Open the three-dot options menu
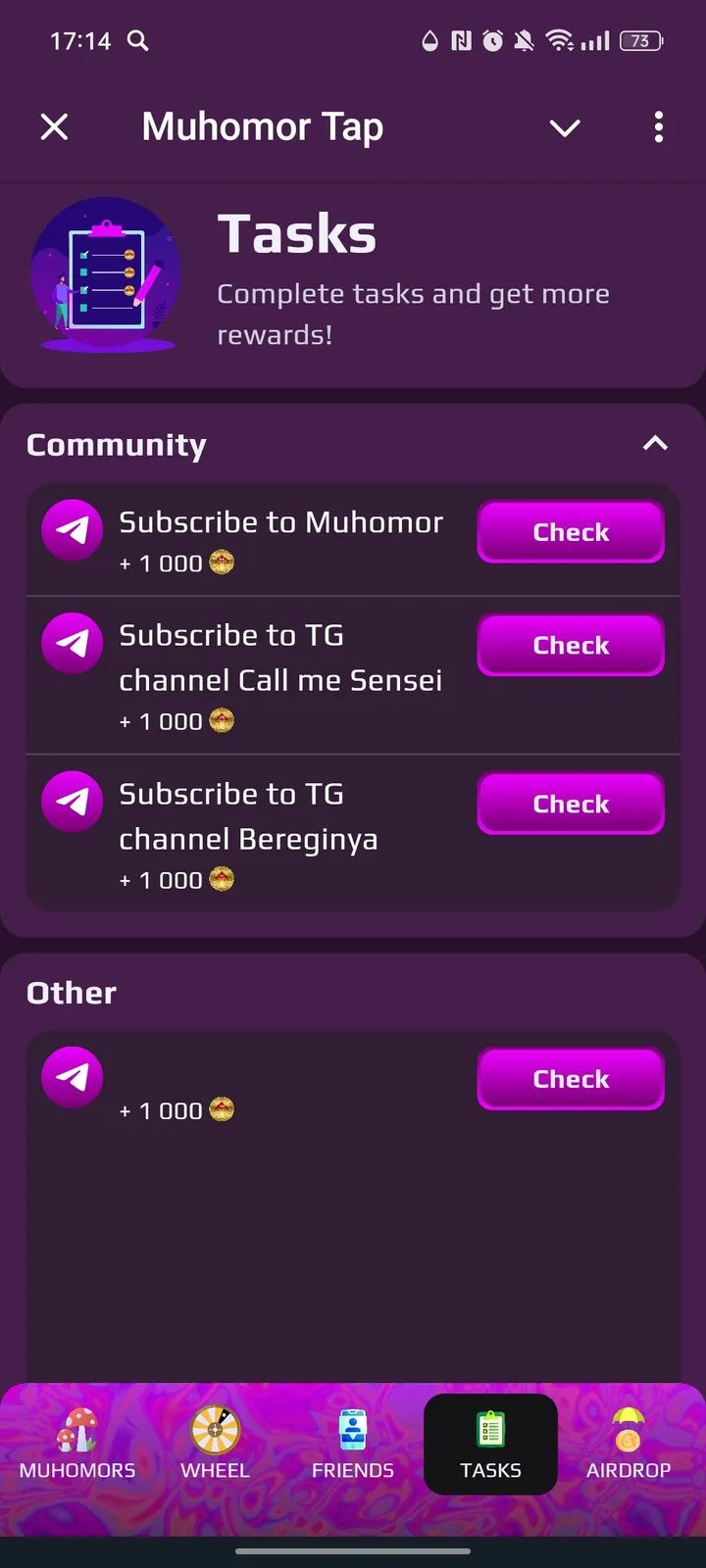This screenshot has height=1568, width=706. click(x=658, y=126)
